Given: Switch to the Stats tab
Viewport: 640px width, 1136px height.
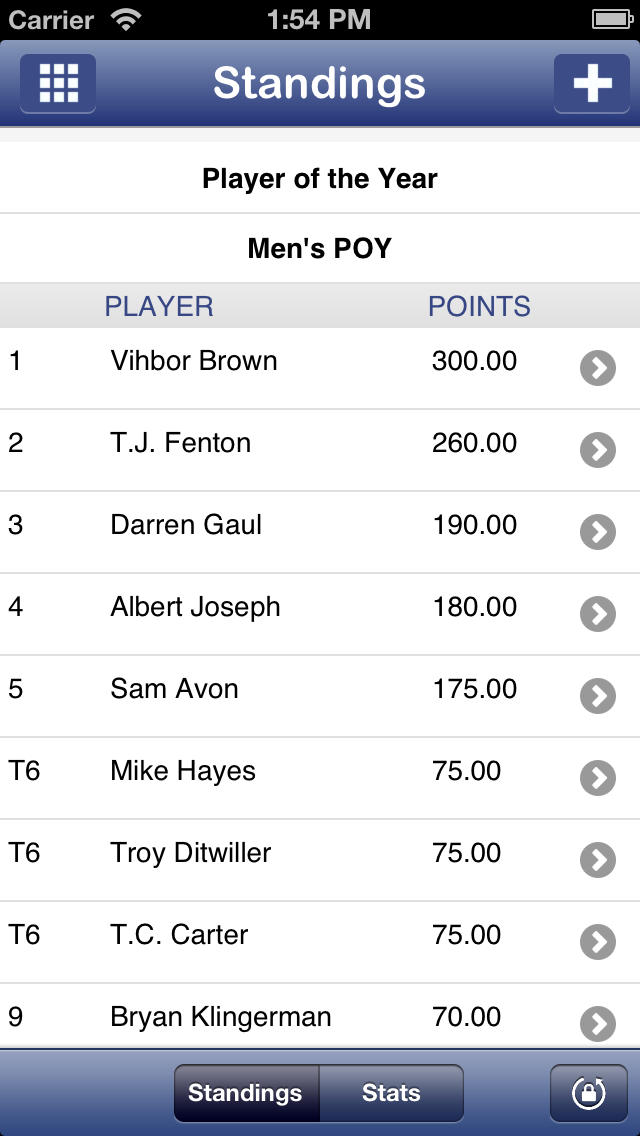Looking at the screenshot, I should [x=391, y=1093].
